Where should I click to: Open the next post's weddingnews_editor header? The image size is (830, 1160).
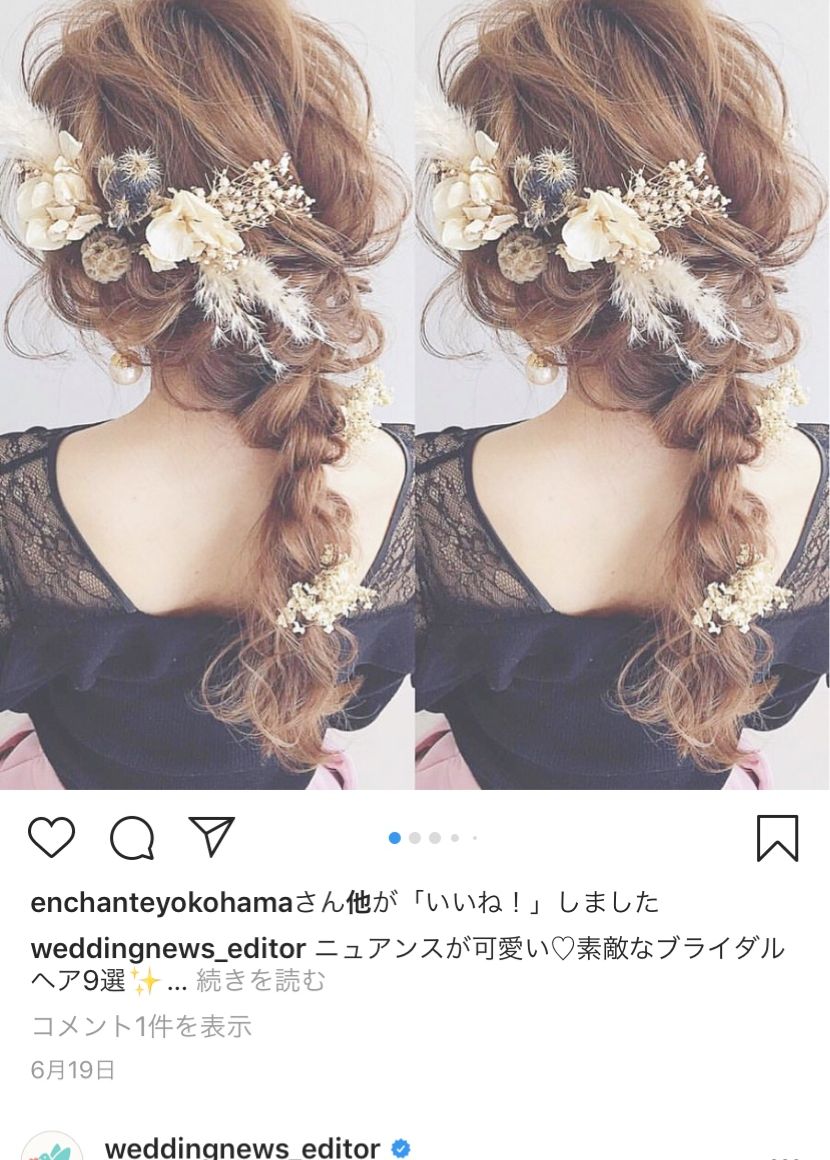(242, 1148)
